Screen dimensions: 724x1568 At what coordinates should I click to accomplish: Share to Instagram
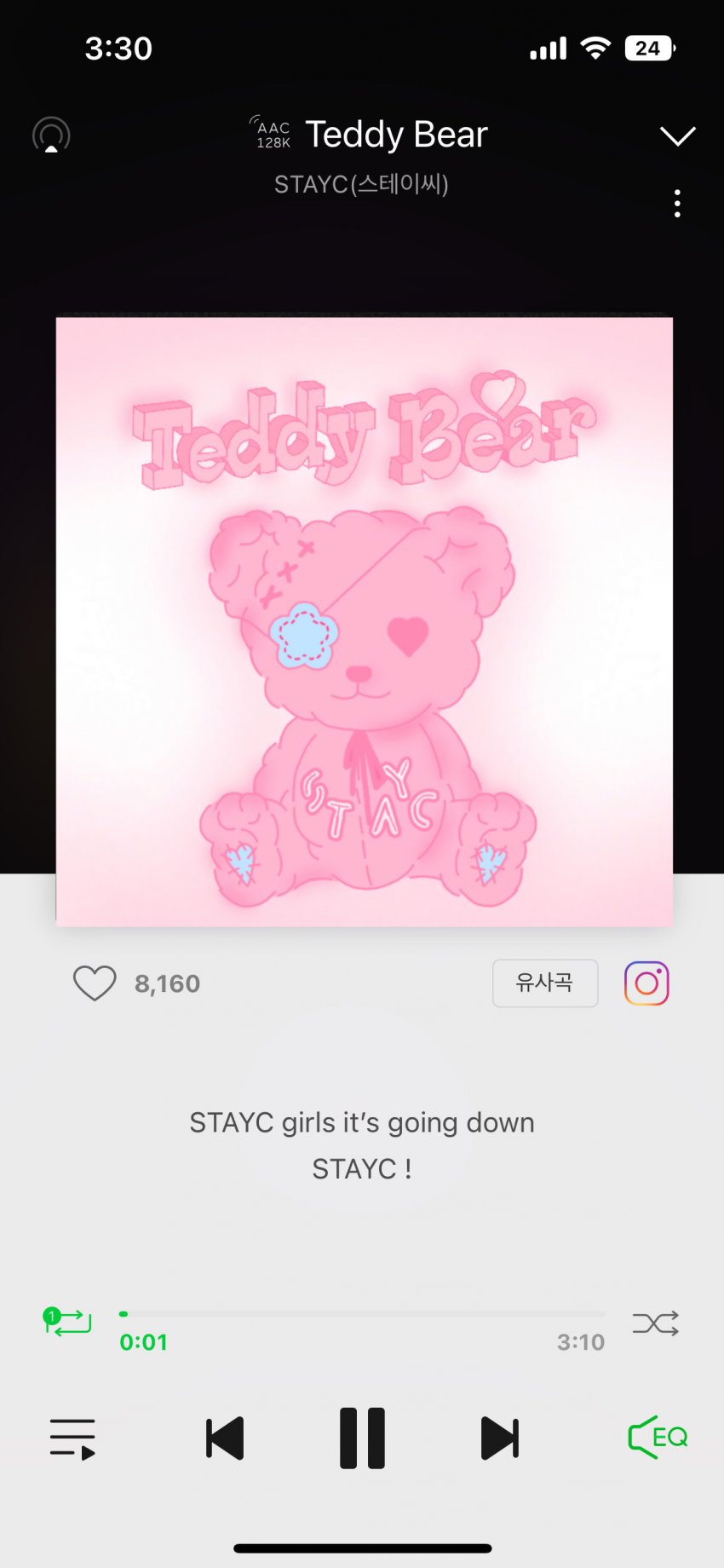[646, 983]
